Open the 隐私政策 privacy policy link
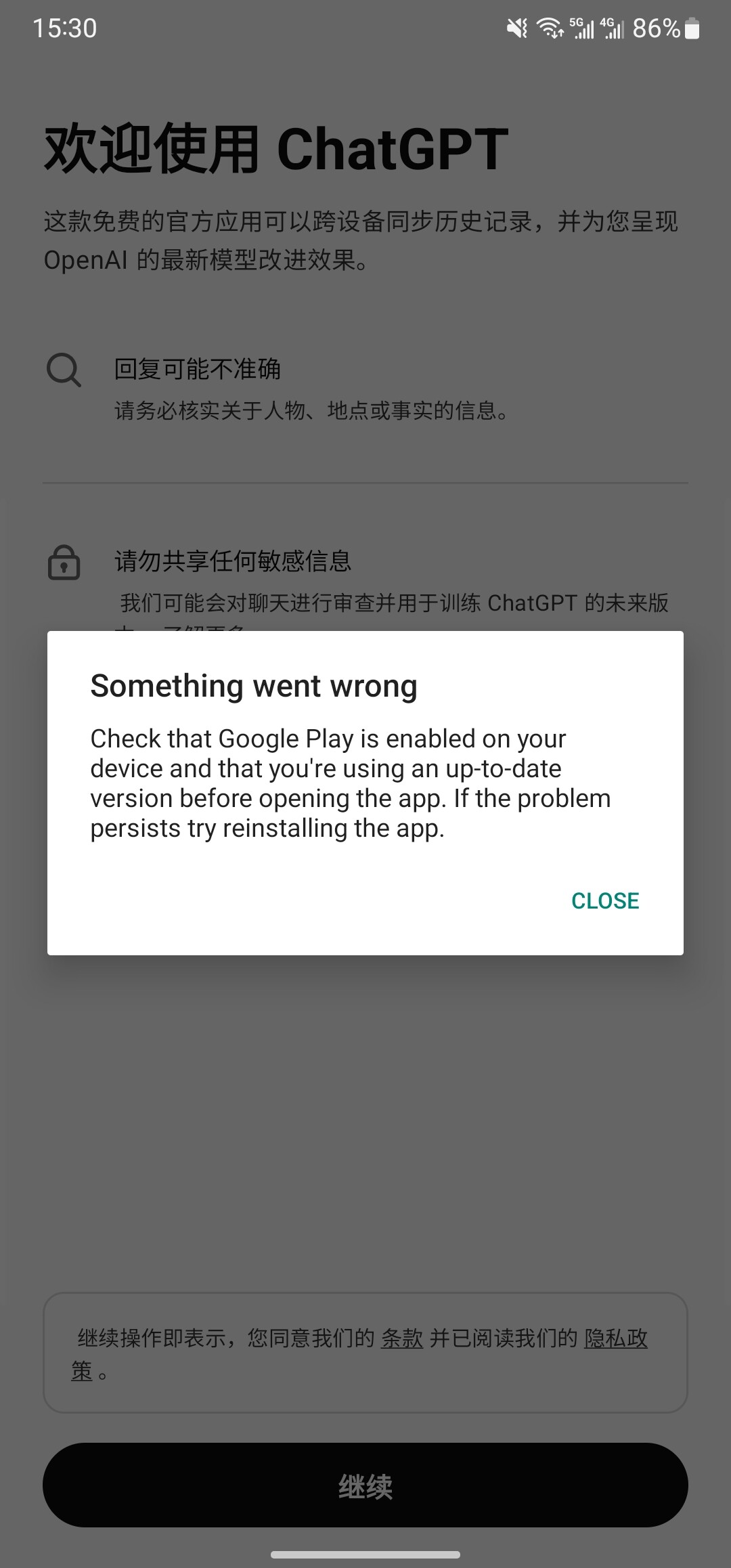This screenshot has height=1568, width=731. coord(616,1338)
